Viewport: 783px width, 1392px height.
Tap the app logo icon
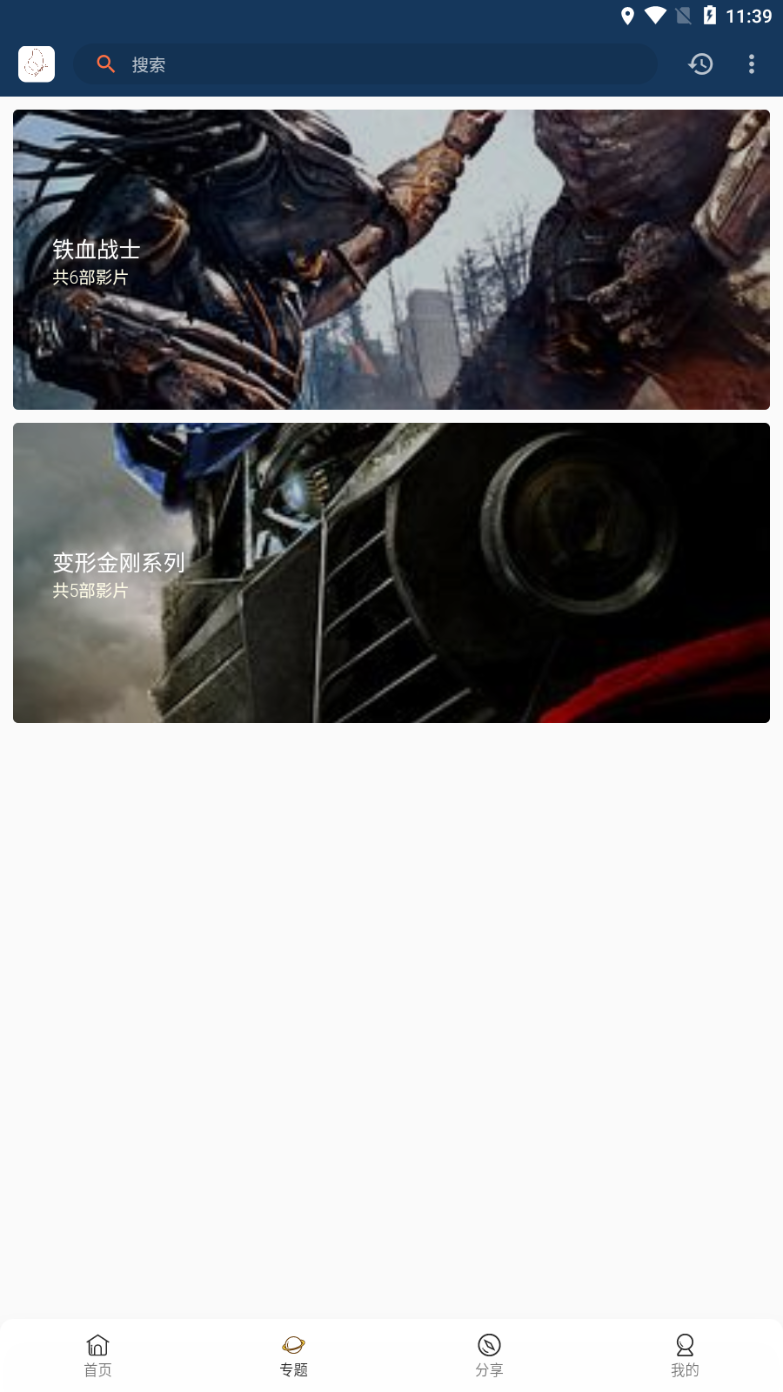pyautogui.click(x=37, y=64)
